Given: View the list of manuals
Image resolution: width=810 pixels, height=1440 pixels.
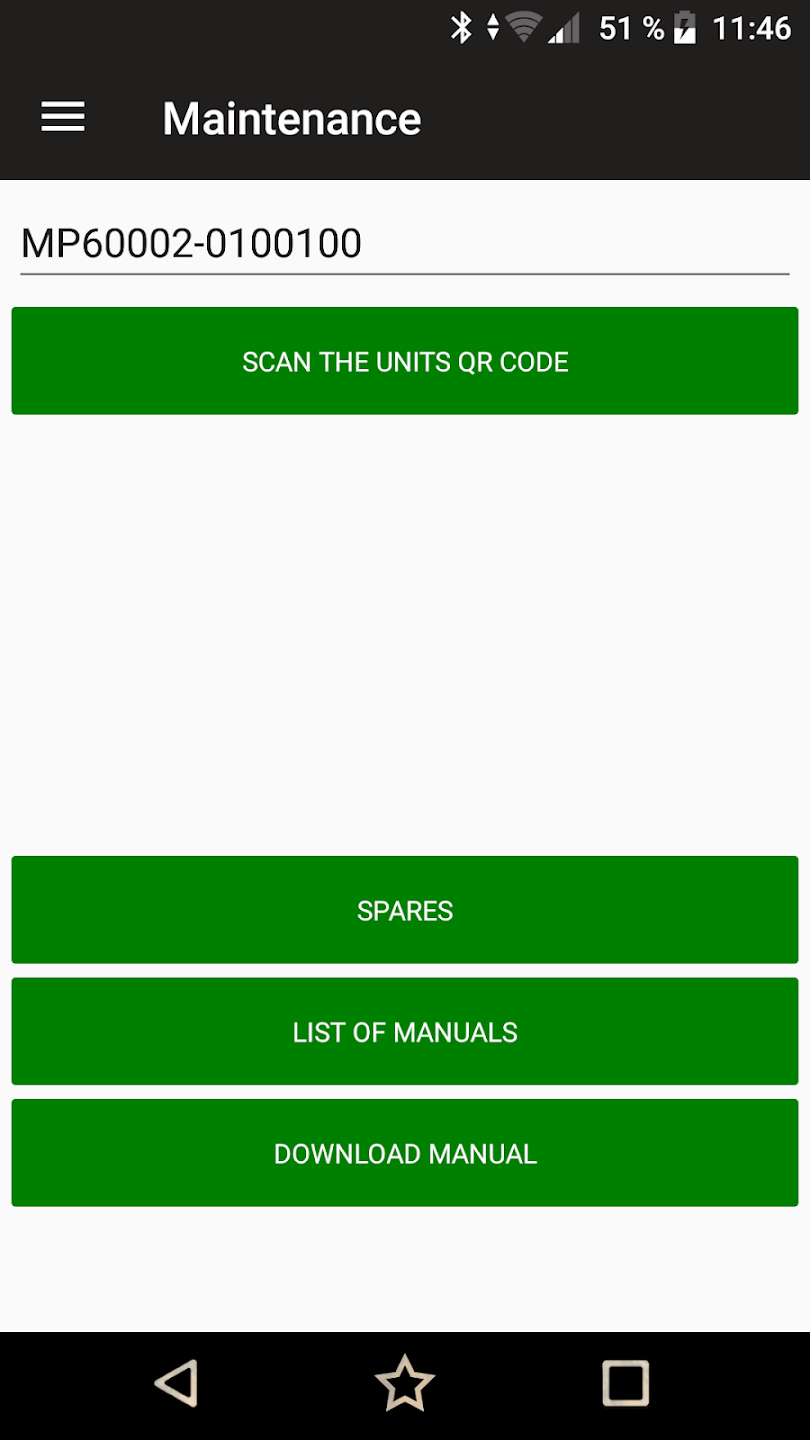Looking at the screenshot, I should pos(404,1031).
